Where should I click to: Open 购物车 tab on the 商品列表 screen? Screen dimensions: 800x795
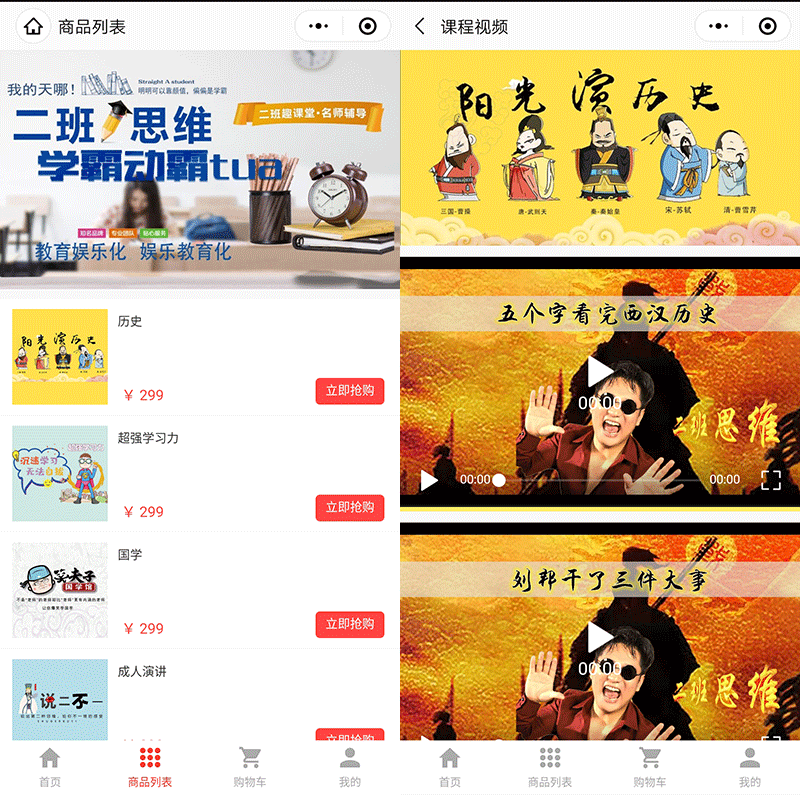click(x=250, y=766)
